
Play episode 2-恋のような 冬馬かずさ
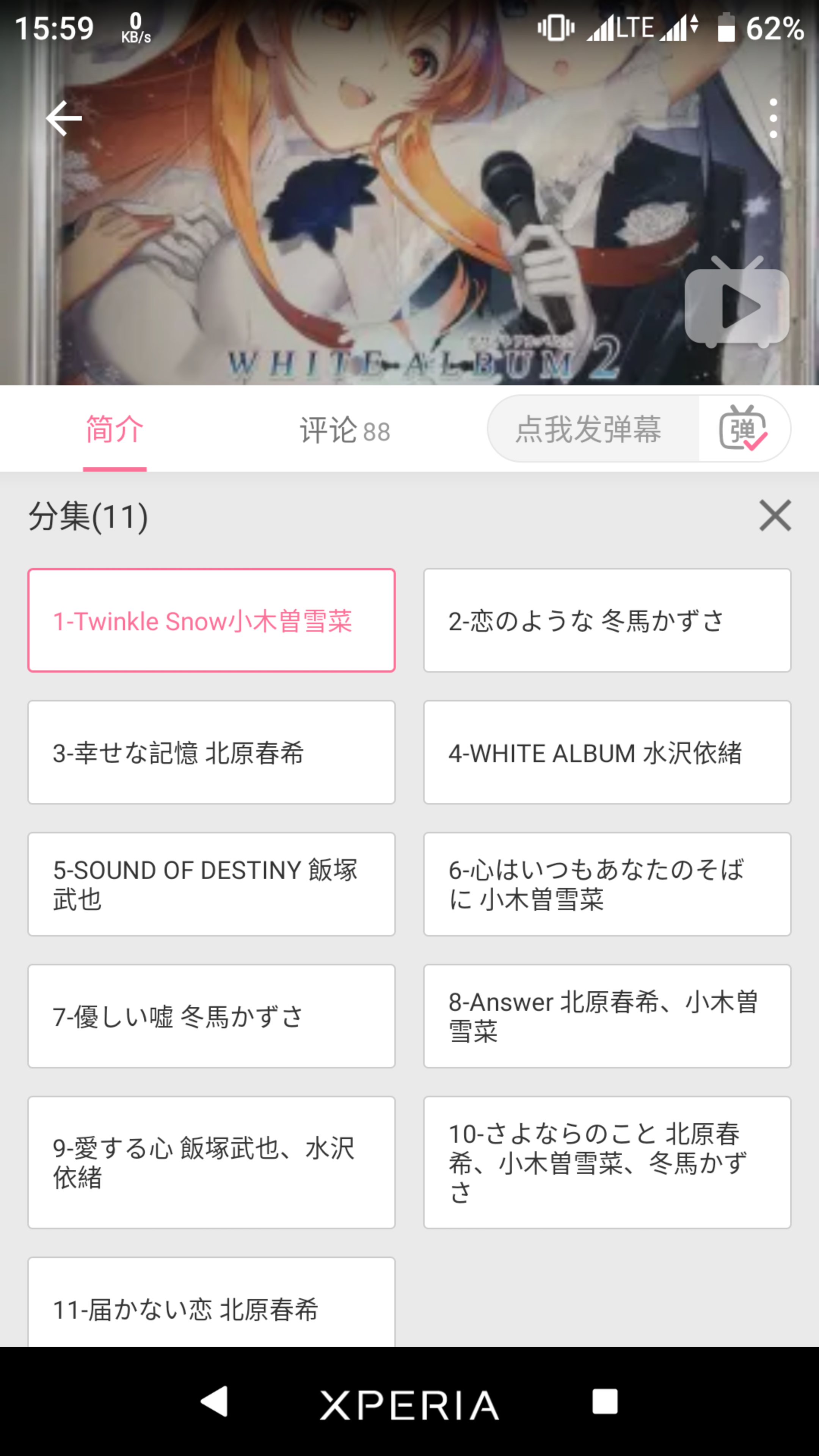607,620
